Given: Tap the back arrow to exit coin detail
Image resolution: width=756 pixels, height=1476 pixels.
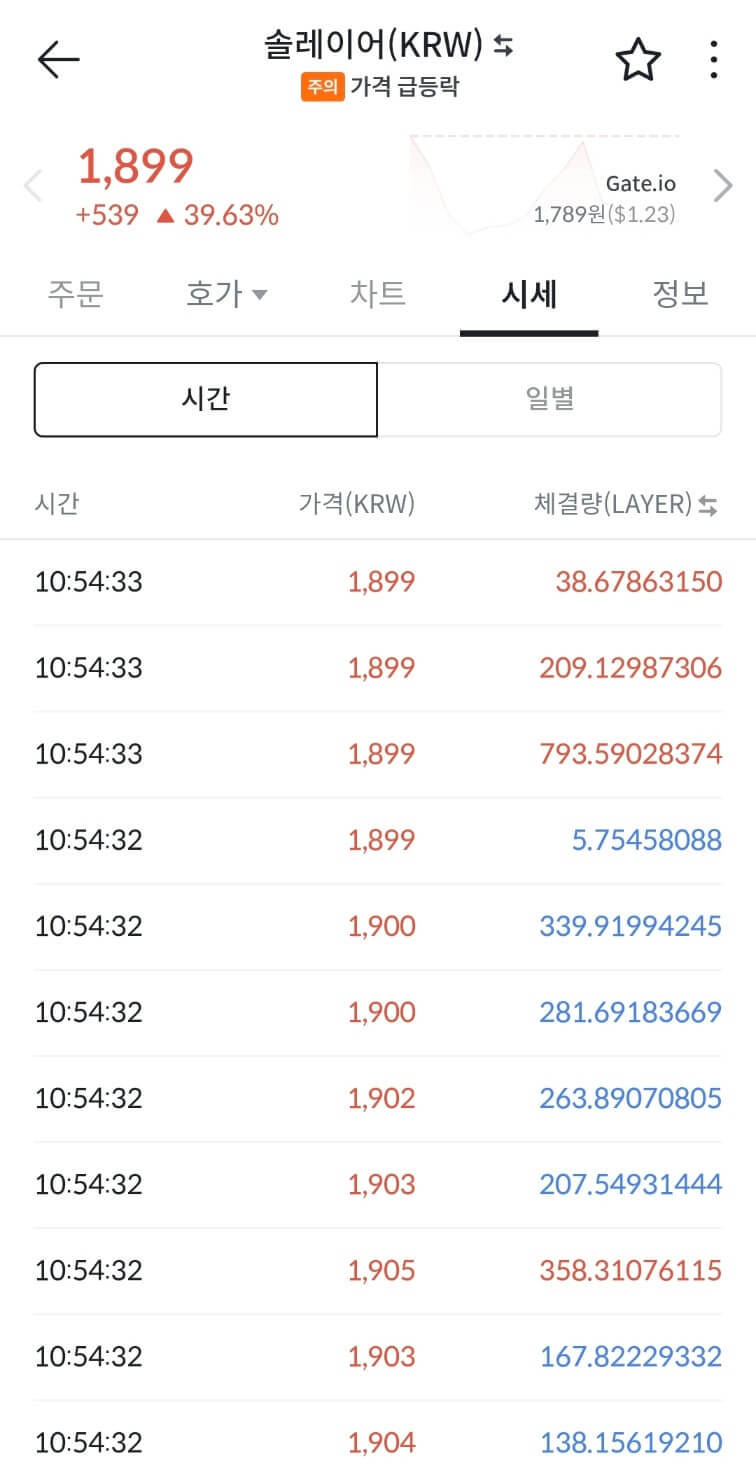Looking at the screenshot, I should pyautogui.click(x=58, y=58).
